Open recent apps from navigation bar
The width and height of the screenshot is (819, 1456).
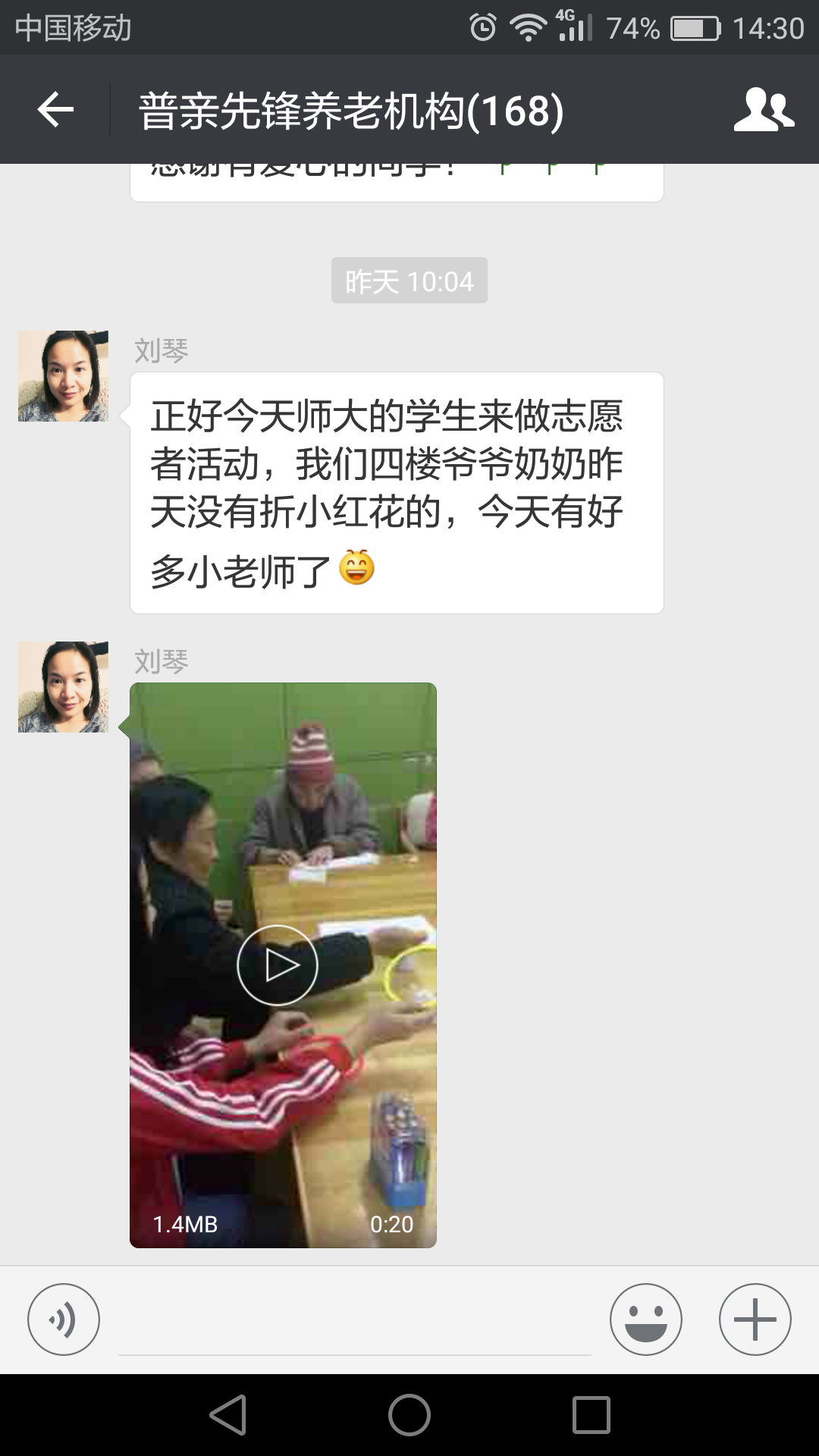pos(591,1415)
